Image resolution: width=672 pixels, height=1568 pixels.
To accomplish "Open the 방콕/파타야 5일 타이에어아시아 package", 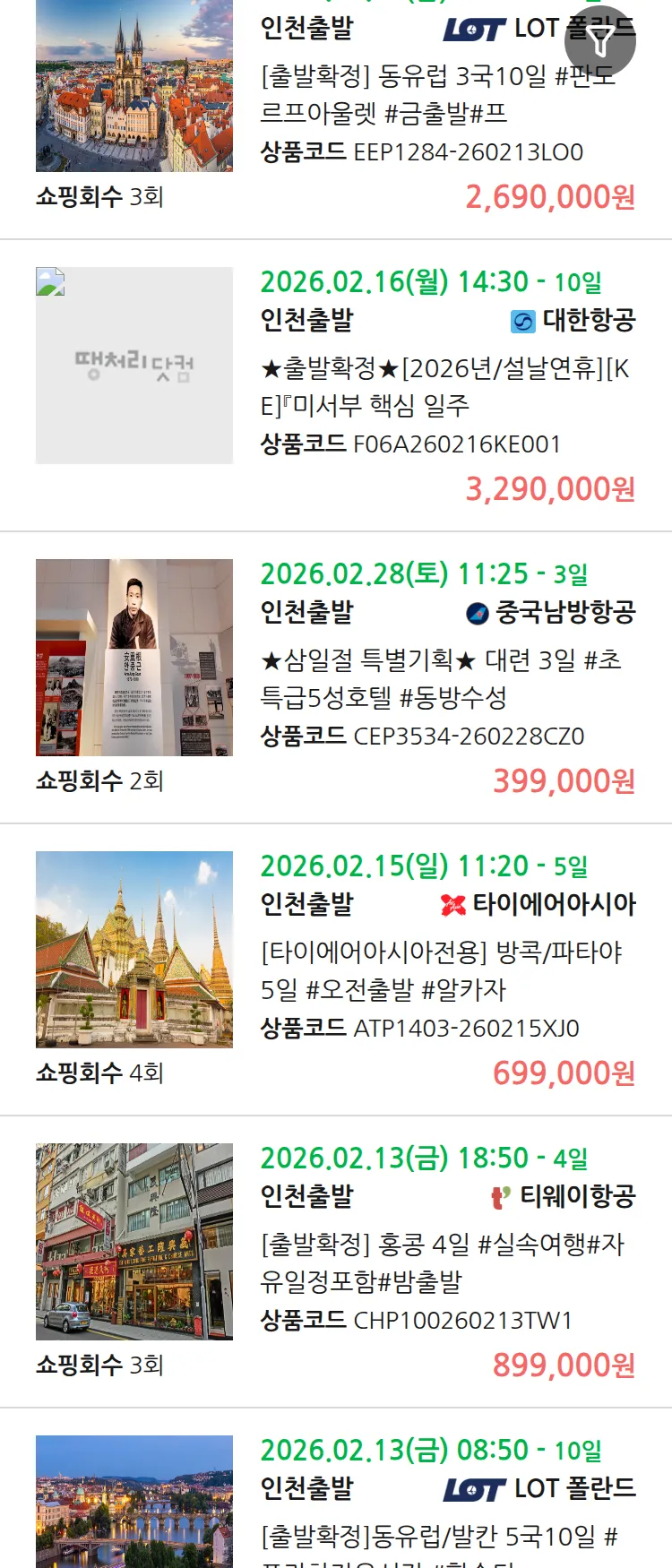I will 441,970.
